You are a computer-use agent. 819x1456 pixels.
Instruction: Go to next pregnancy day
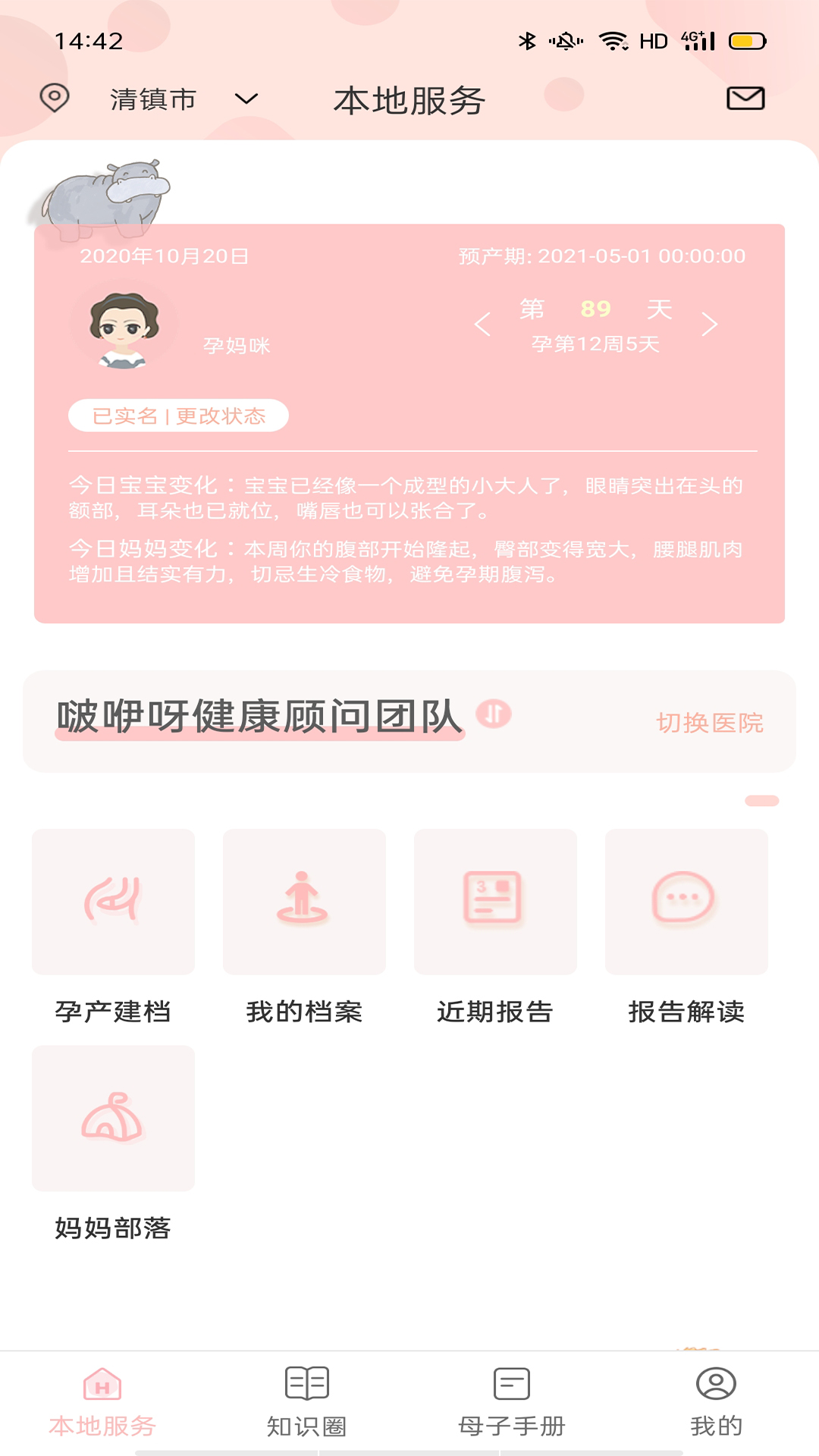709,325
